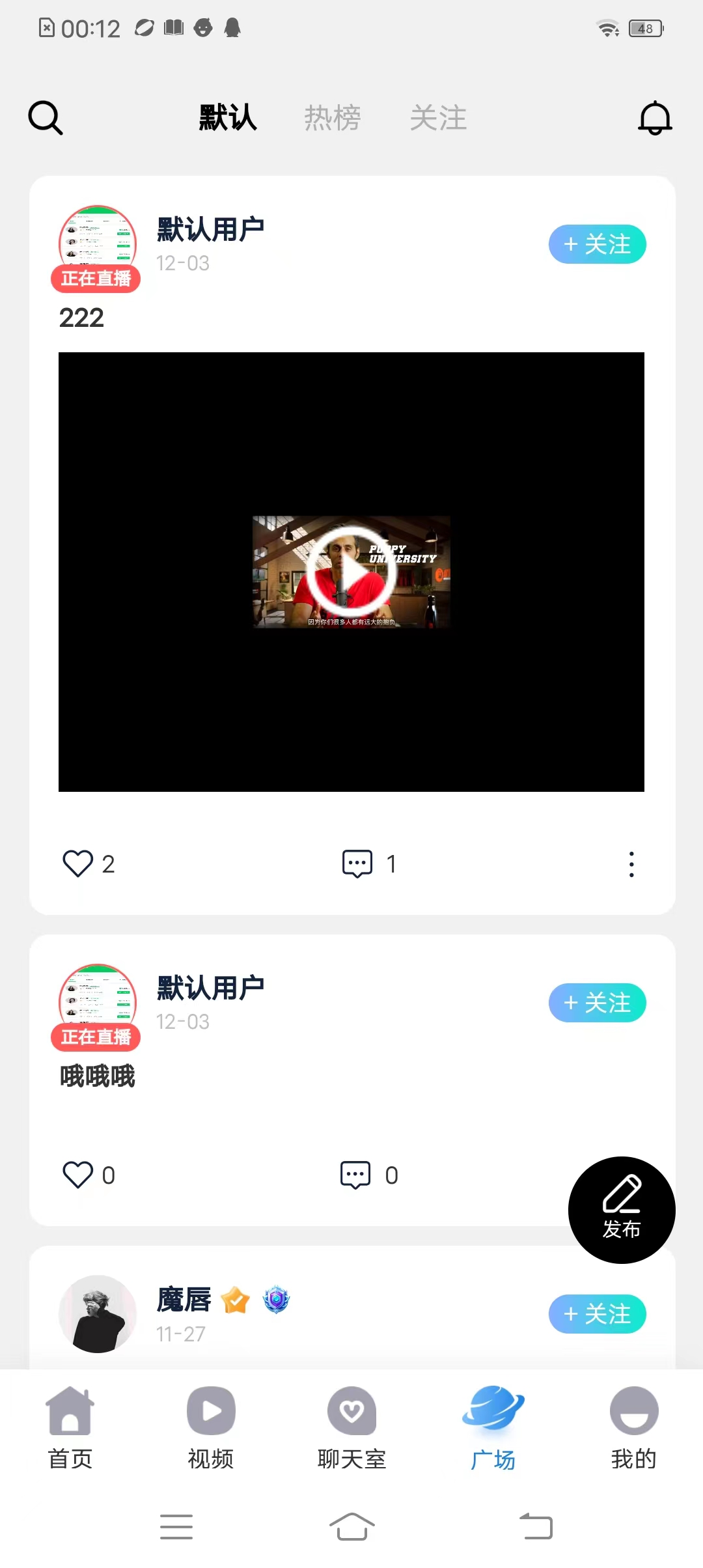Like the 哦哦哦 post
The height and width of the screenshot is (1568, 703).
click(78, 1175)
